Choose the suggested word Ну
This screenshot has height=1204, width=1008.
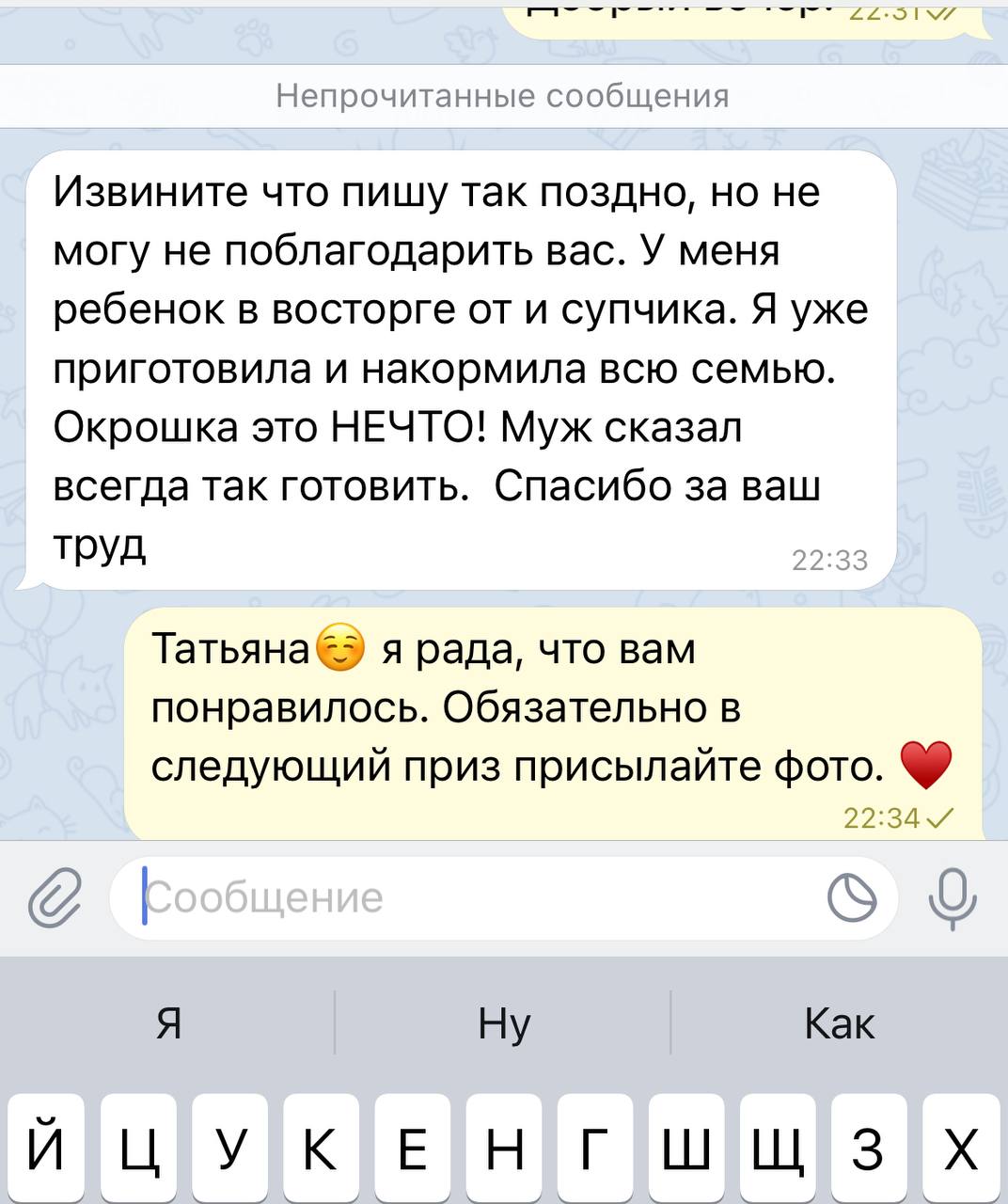click(x=504, y=1022)
